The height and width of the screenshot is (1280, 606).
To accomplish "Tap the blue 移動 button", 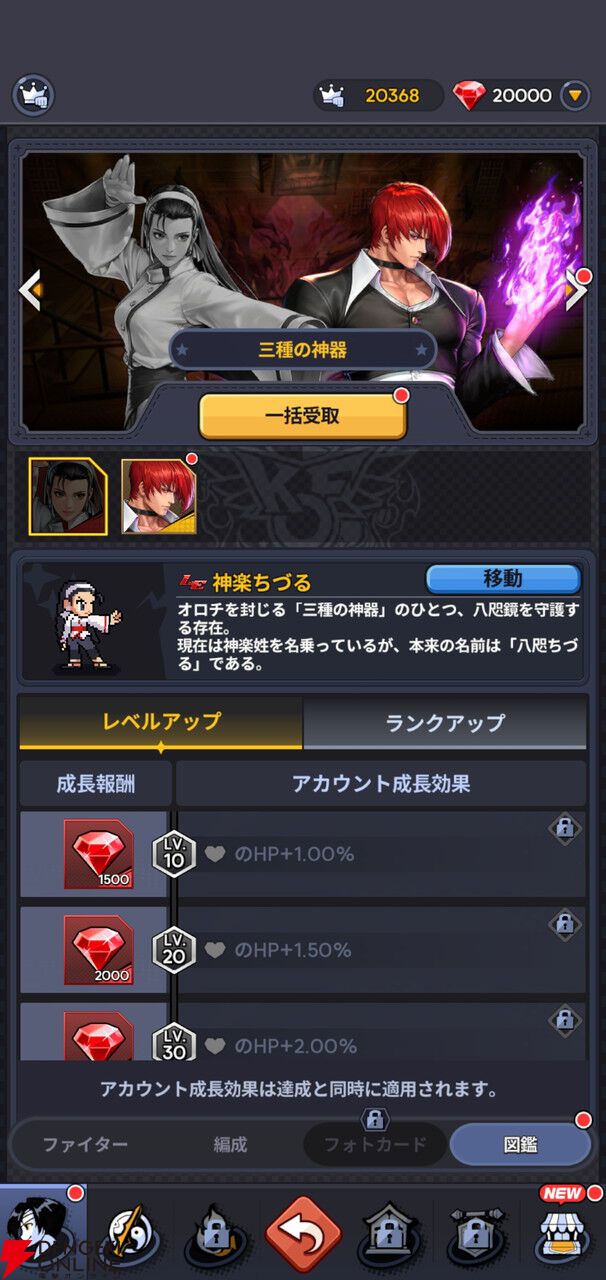I will (503, 579).
